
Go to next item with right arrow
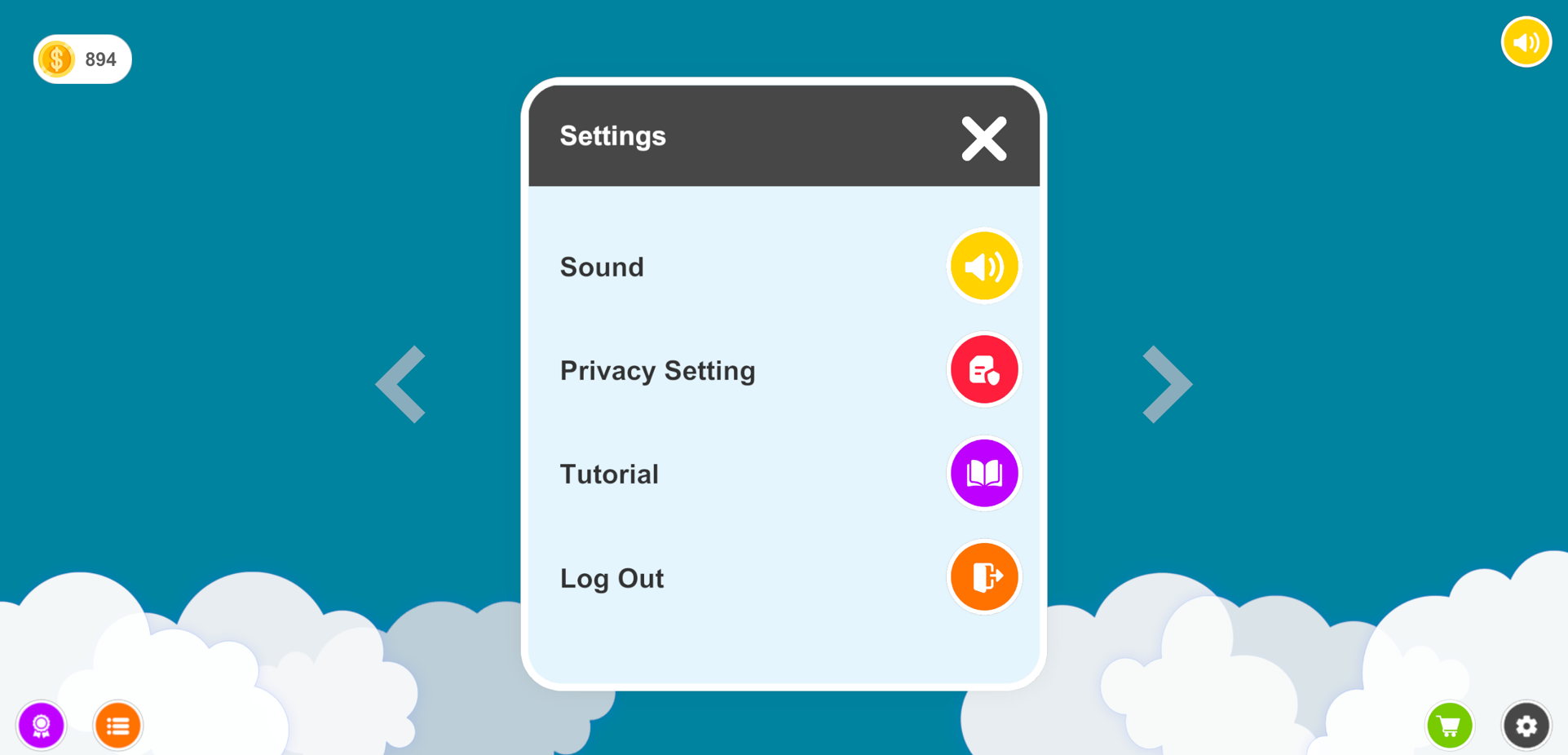[1166, 384]
